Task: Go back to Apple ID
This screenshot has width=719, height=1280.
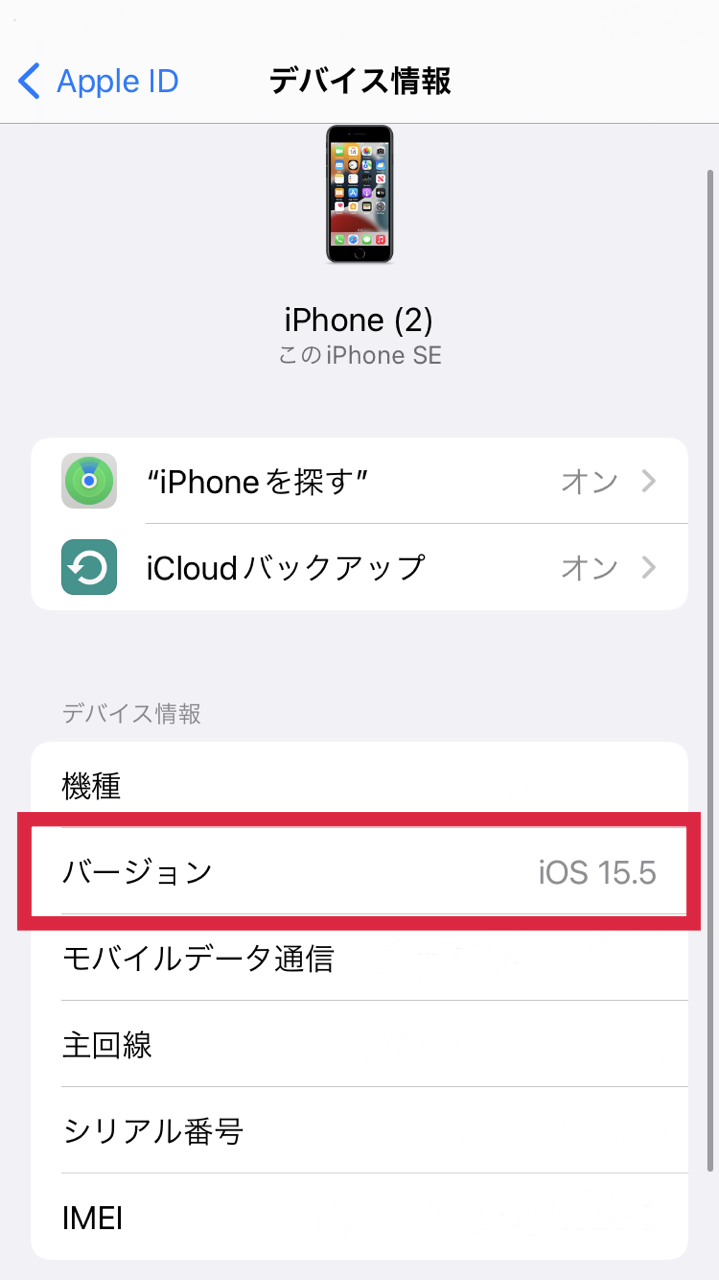Action: [99, 81]
